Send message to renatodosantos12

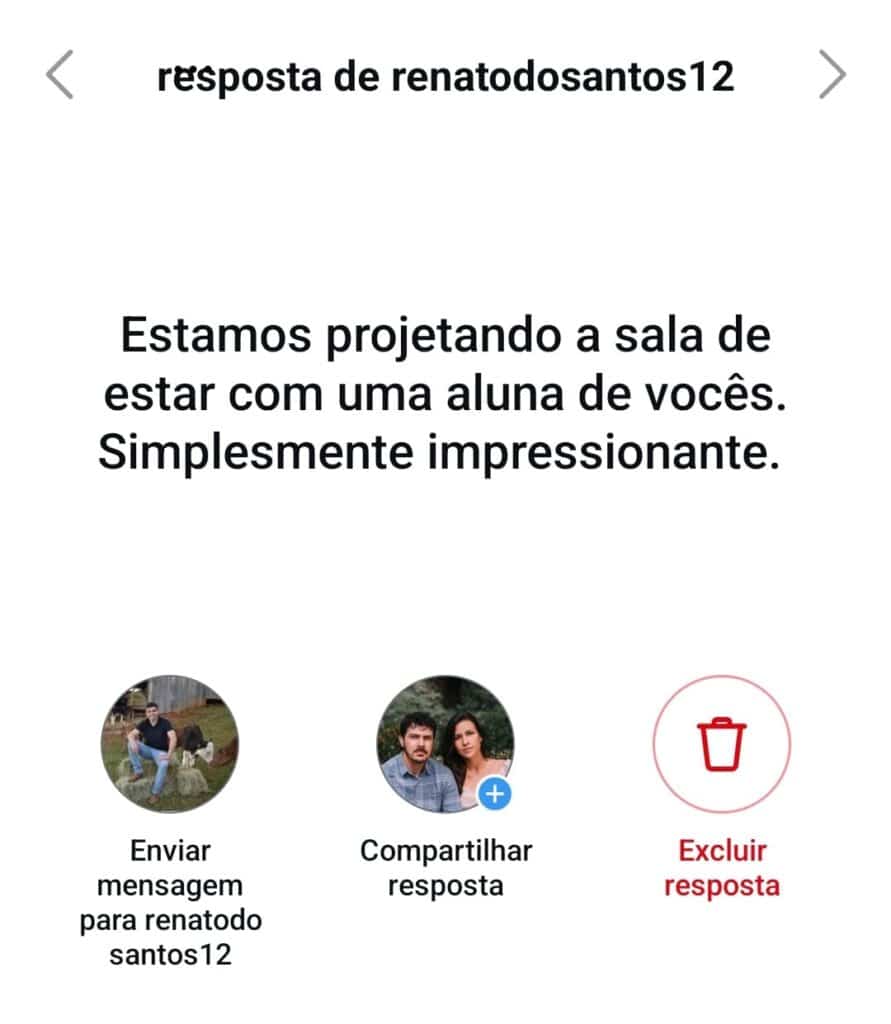pyautogui.click(x=170, y=744)
